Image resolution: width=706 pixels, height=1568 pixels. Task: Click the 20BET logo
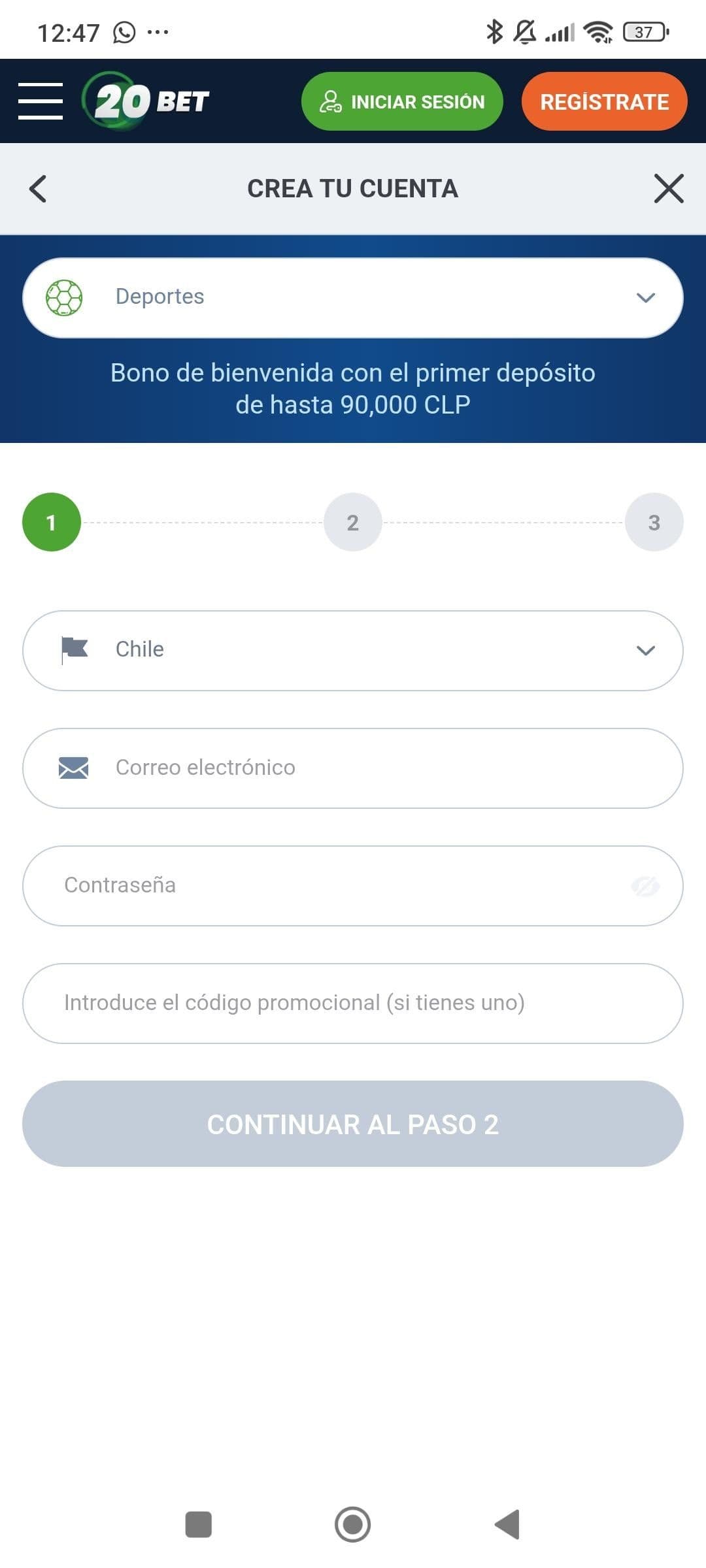pyautogui.click(x=145, y=101)
